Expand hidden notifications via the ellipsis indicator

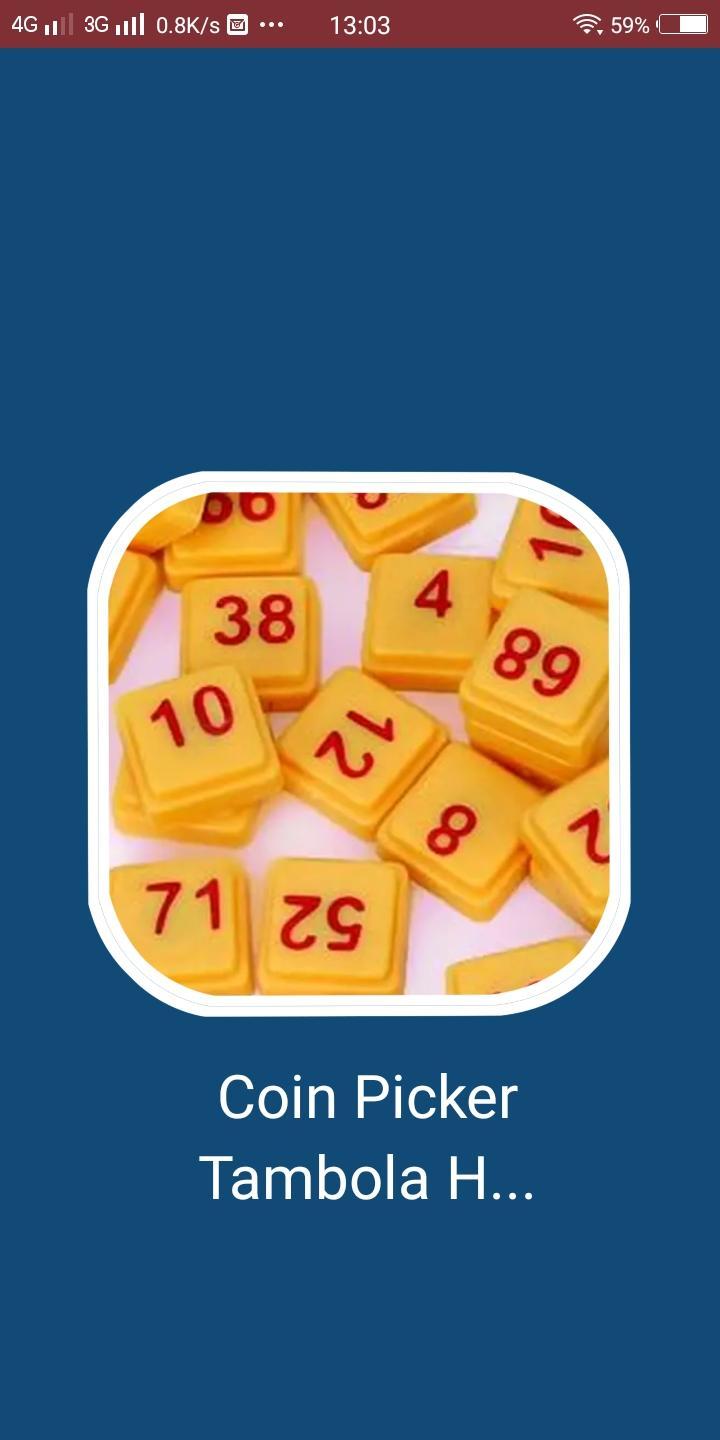click(x=272, y=24)
